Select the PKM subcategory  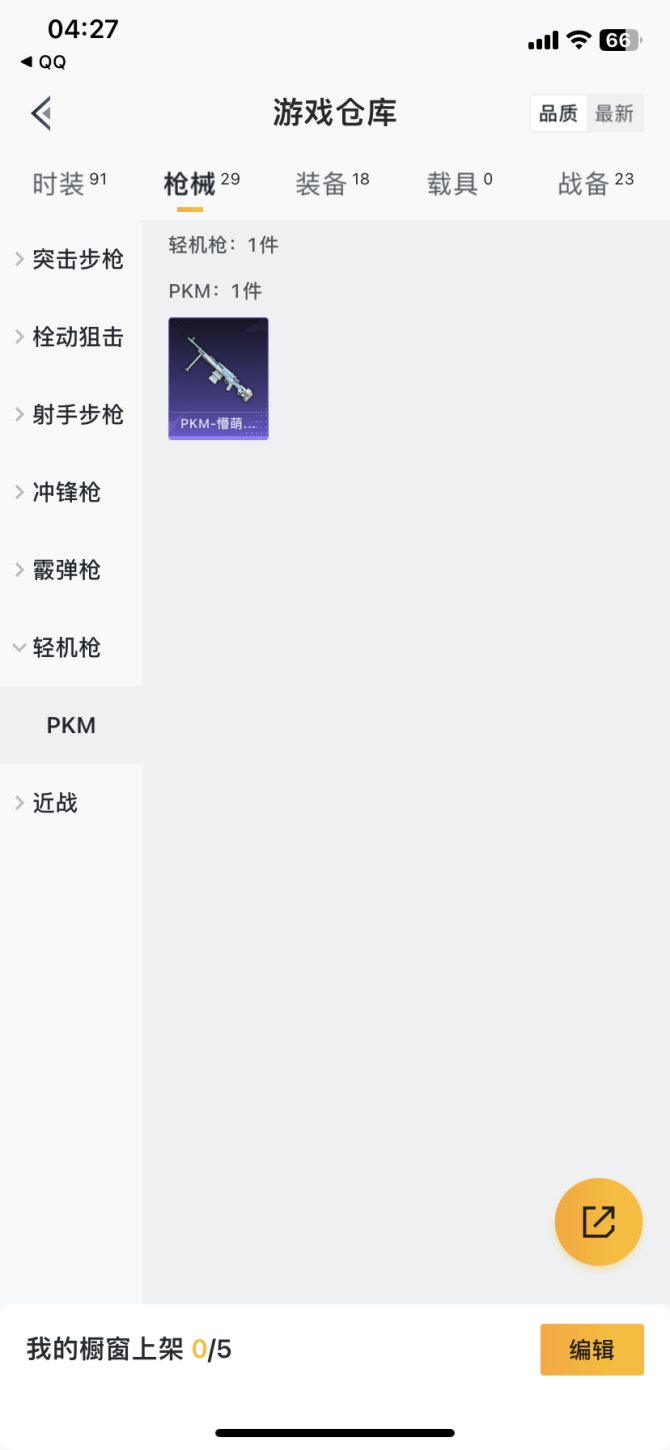tap(71, 726)
